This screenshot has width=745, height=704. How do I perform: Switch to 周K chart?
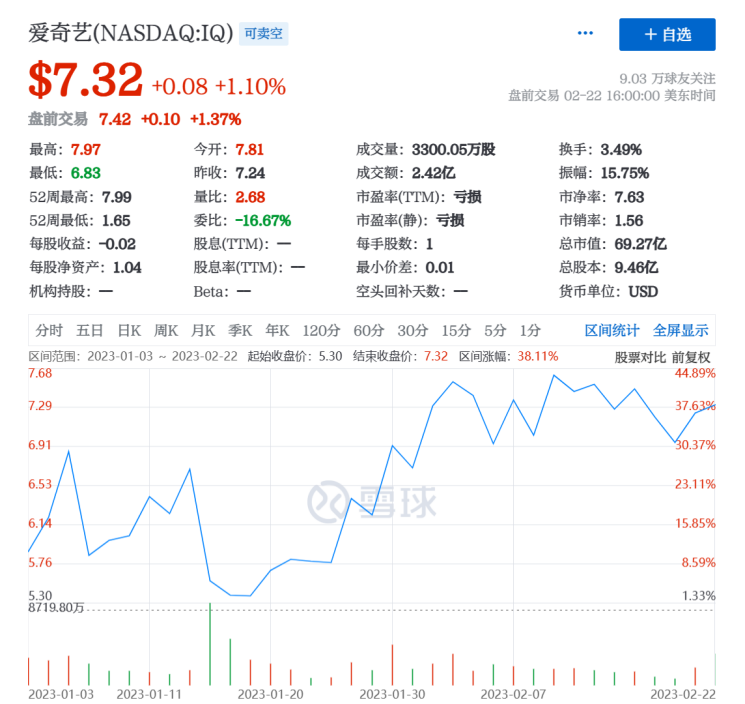tap(166, 330)
